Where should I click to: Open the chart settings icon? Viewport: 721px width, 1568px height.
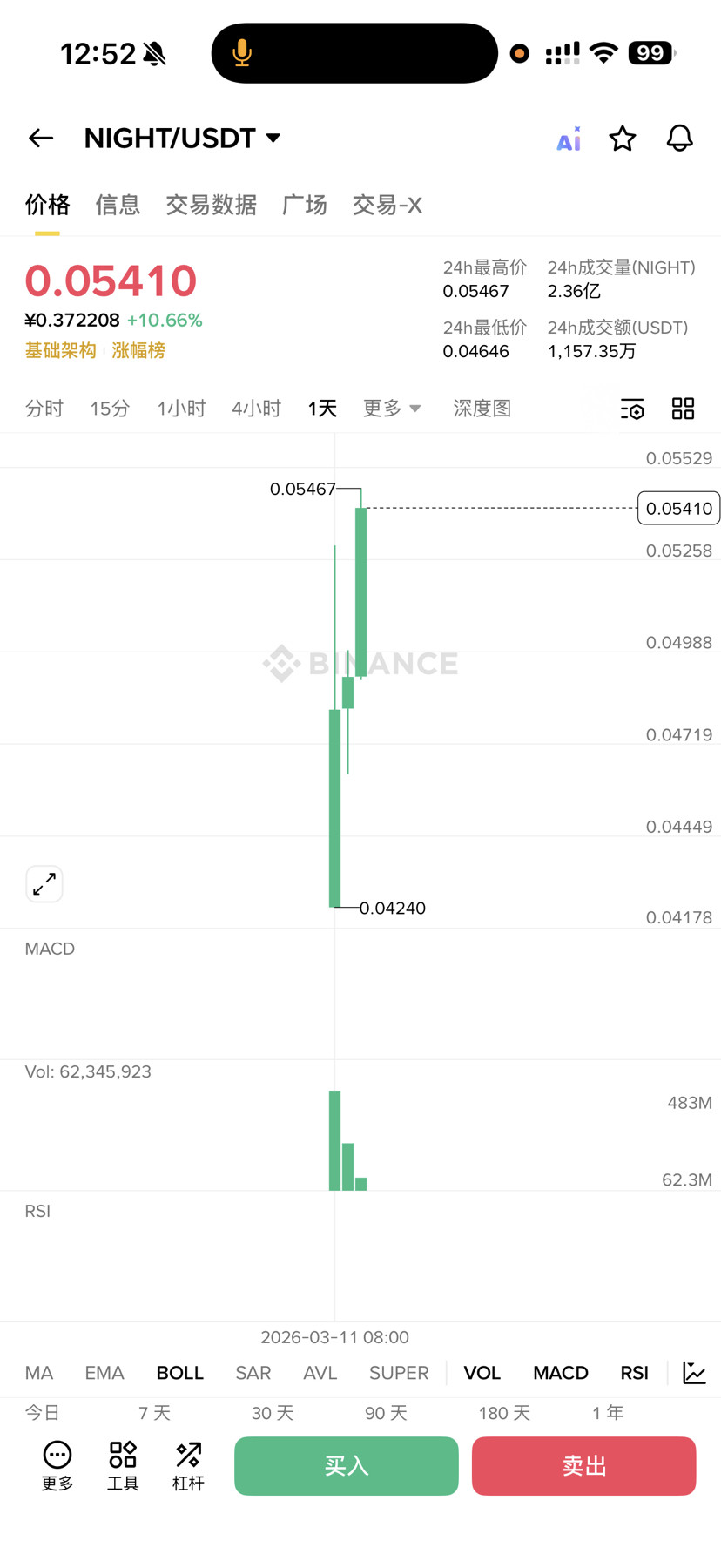point(632,409)
